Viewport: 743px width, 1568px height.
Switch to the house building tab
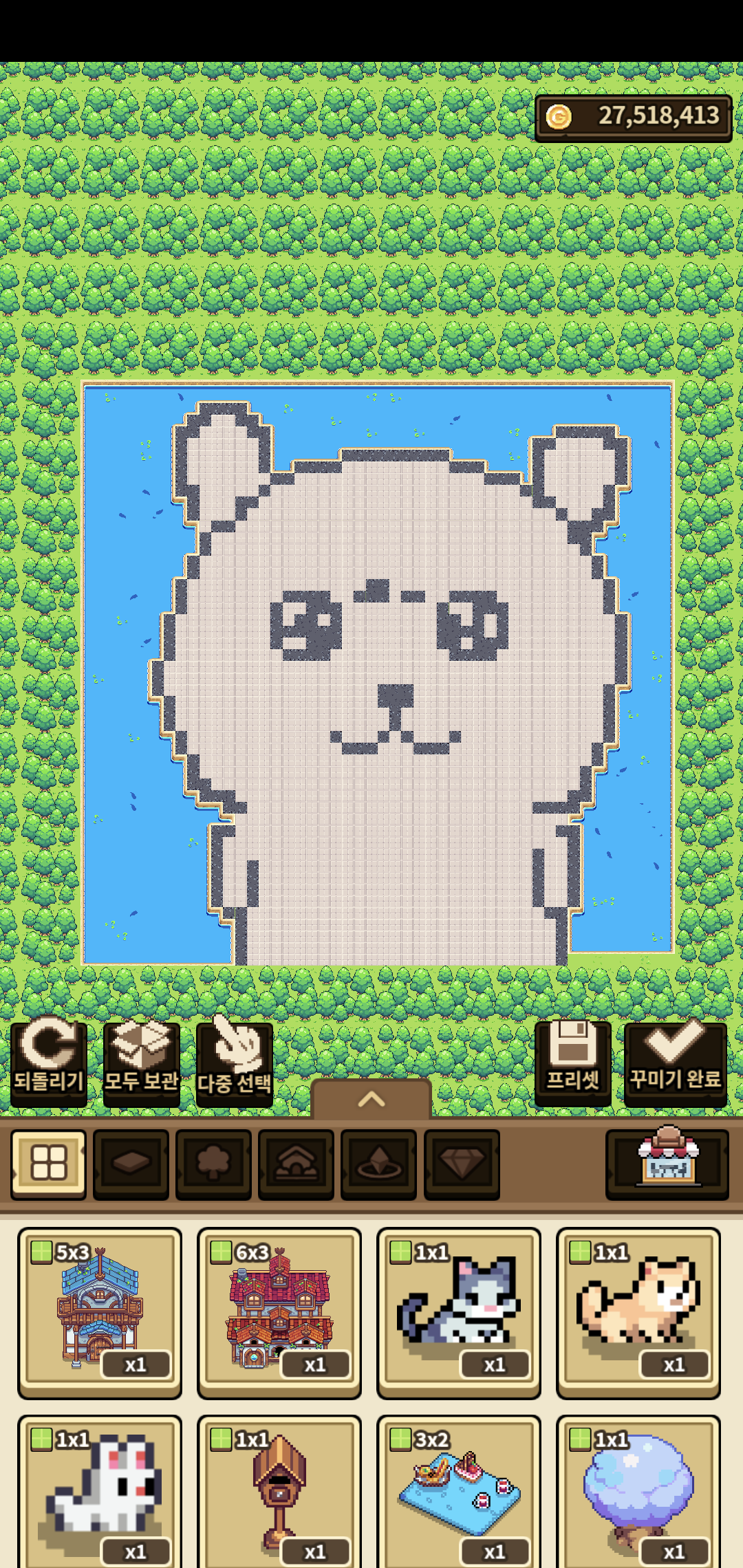(297, 1164)
